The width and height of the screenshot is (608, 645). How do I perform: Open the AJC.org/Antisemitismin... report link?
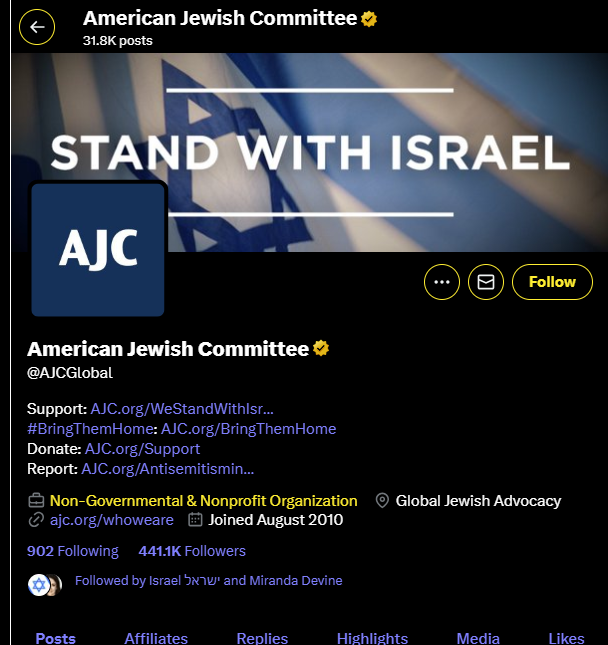click(x=168, y=468)
